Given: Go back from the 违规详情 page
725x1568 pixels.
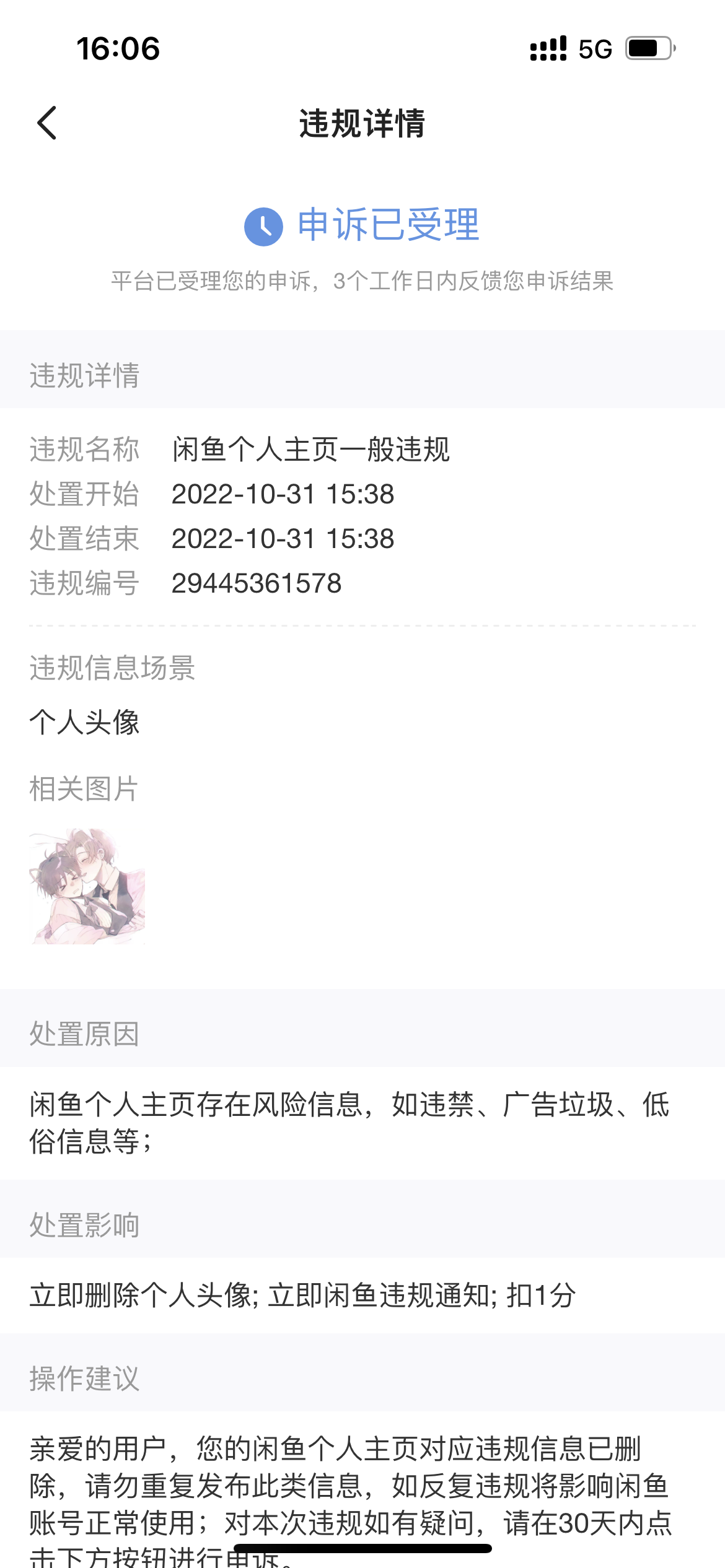Looking at the screenshot, I should click(x=47, y=123).
